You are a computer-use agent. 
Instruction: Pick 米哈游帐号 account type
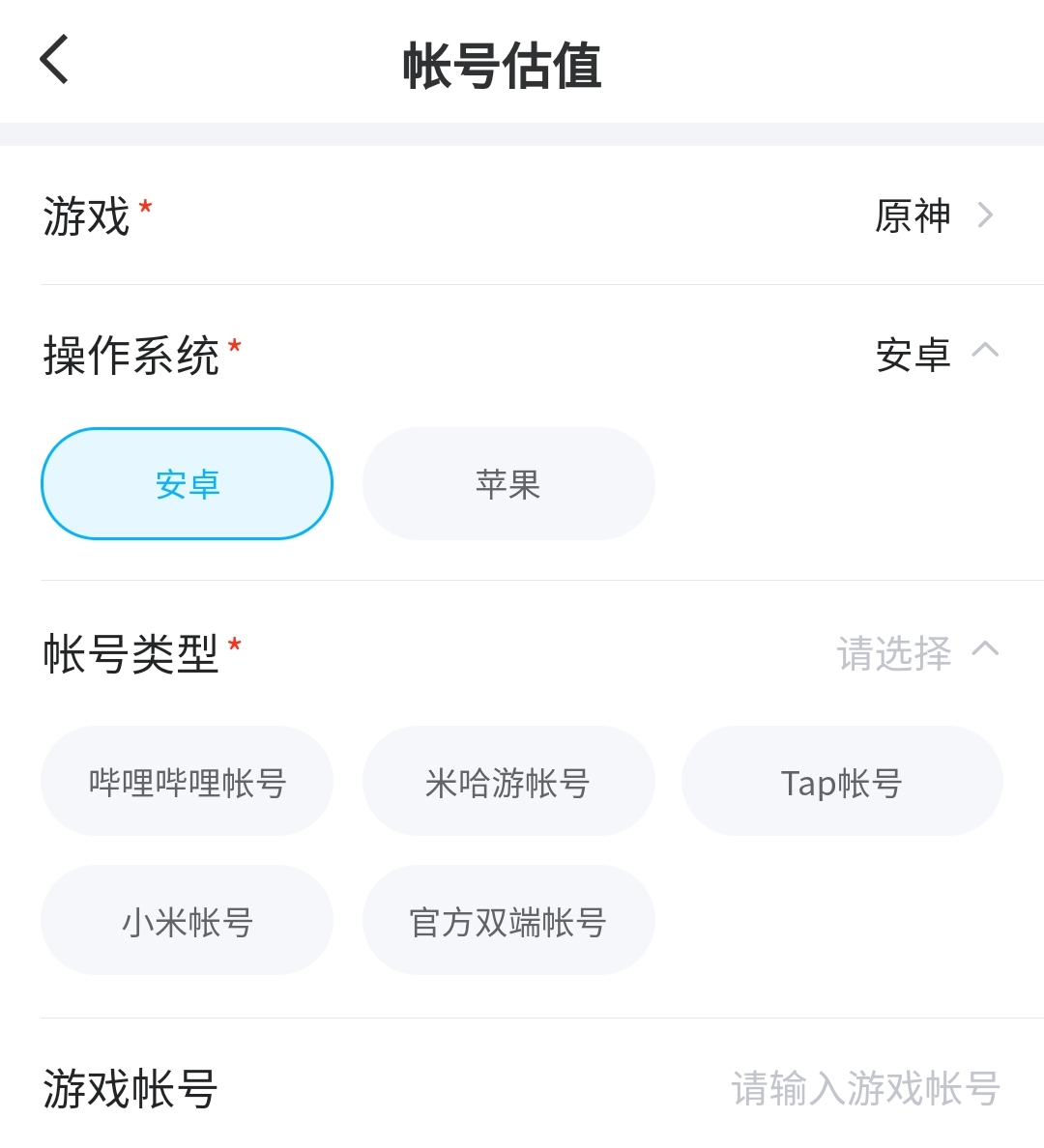(508, 781)
